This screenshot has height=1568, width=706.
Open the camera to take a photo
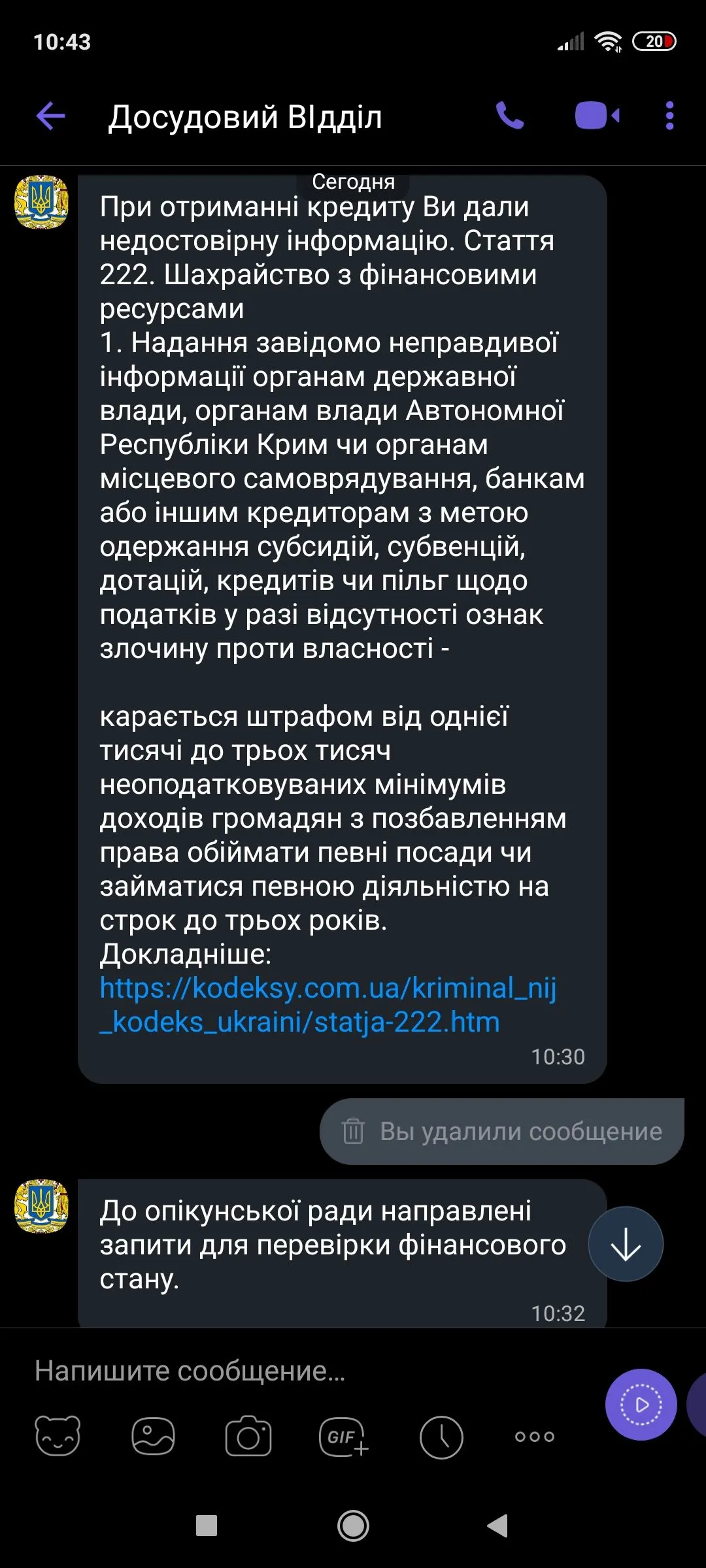click(x=248, y=1436)
